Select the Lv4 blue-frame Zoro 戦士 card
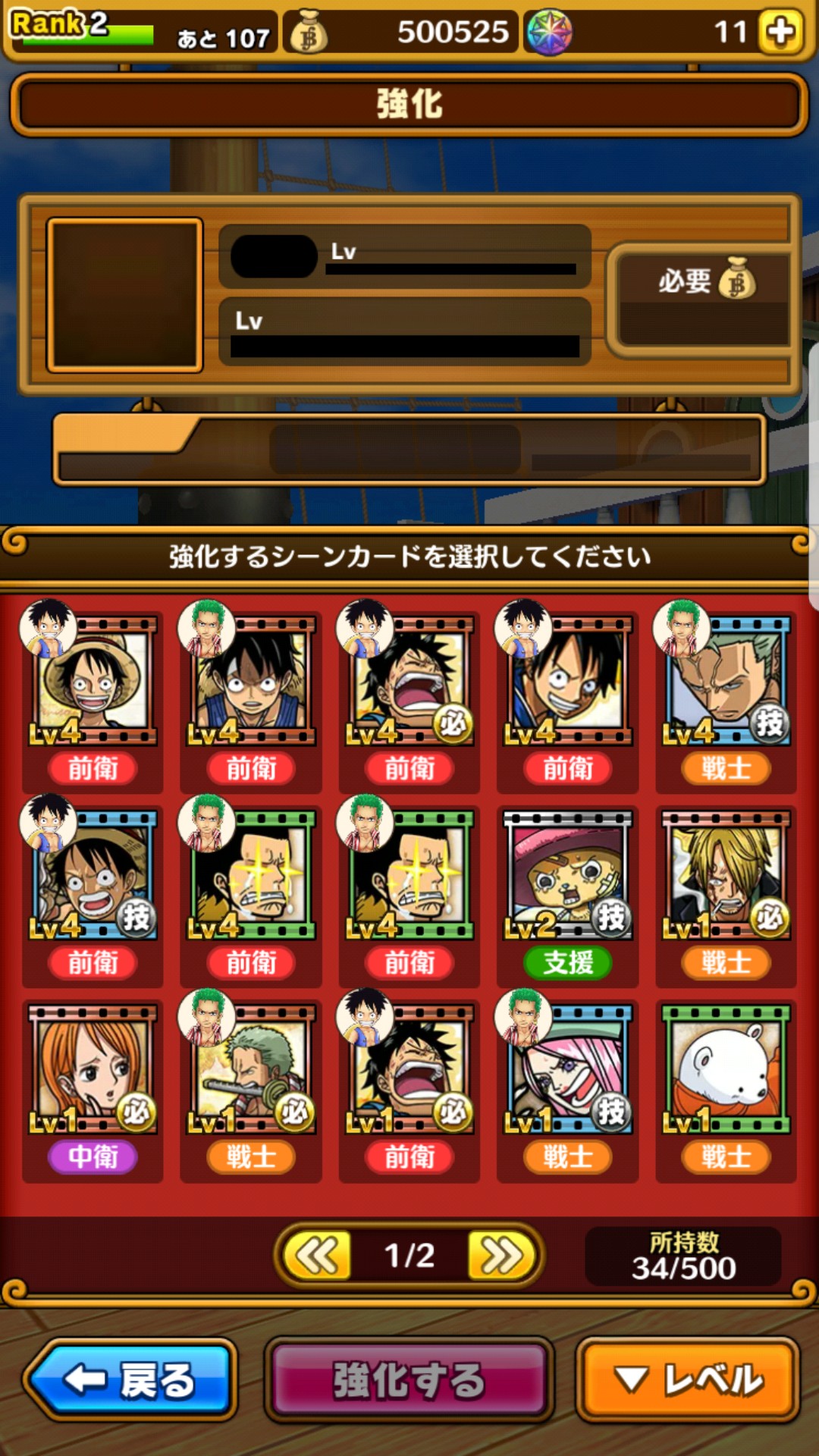The image size is (819, 1456). pos(726,701)
